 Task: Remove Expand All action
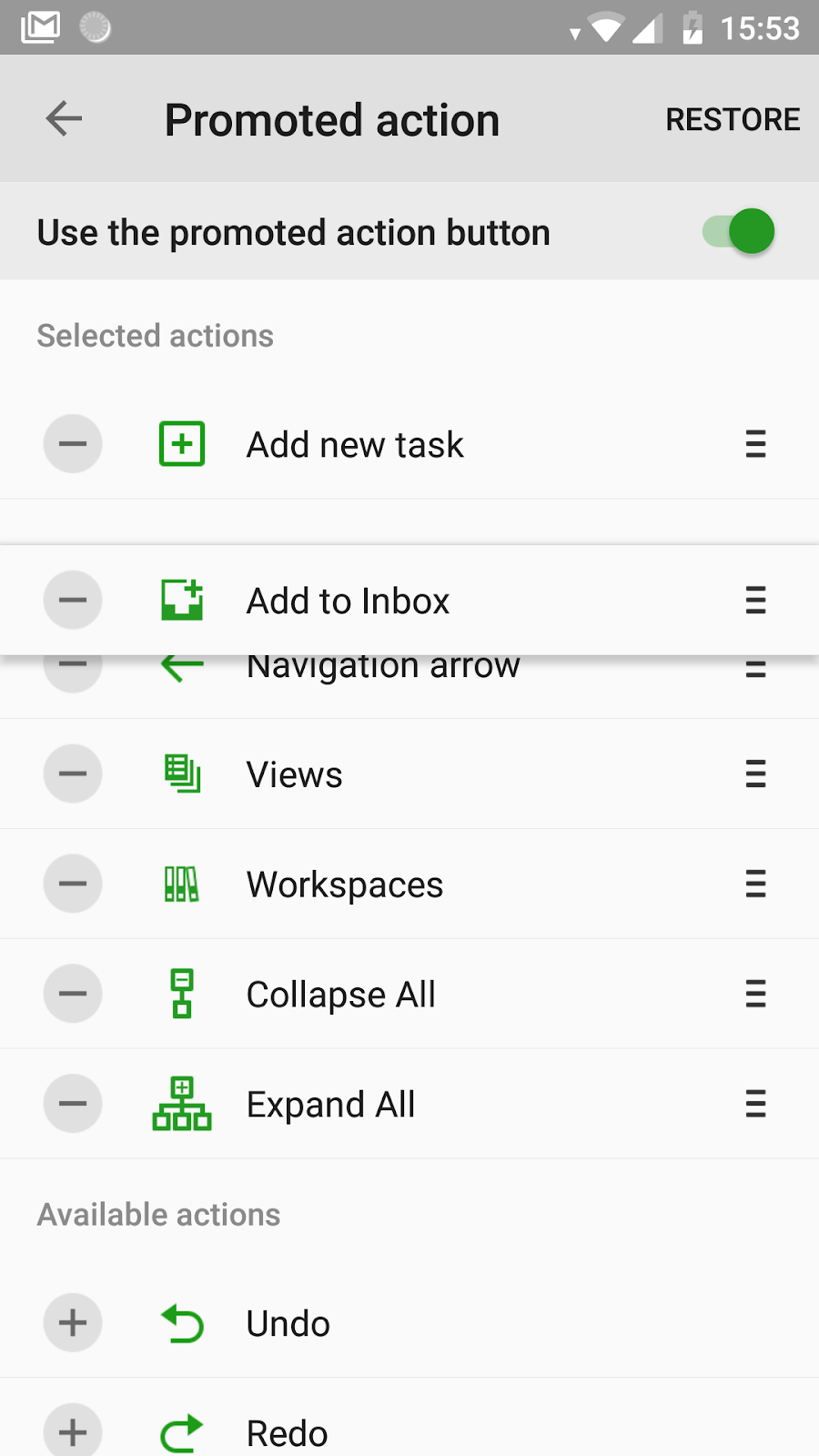[x=73, y=1104]
